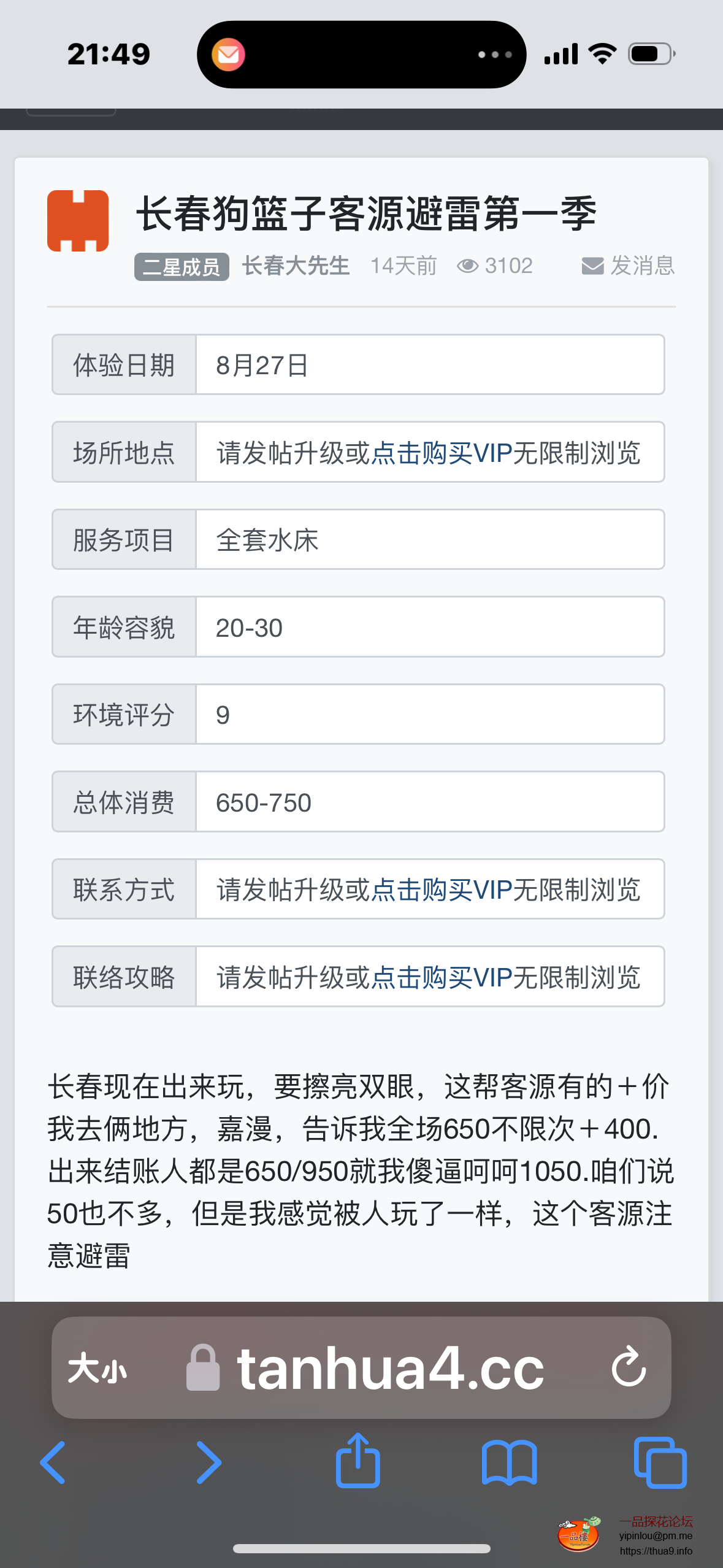The height and width of the screenshot is (1568, 723).
Task: Send a message via 发消息
Action: (628, 266)
